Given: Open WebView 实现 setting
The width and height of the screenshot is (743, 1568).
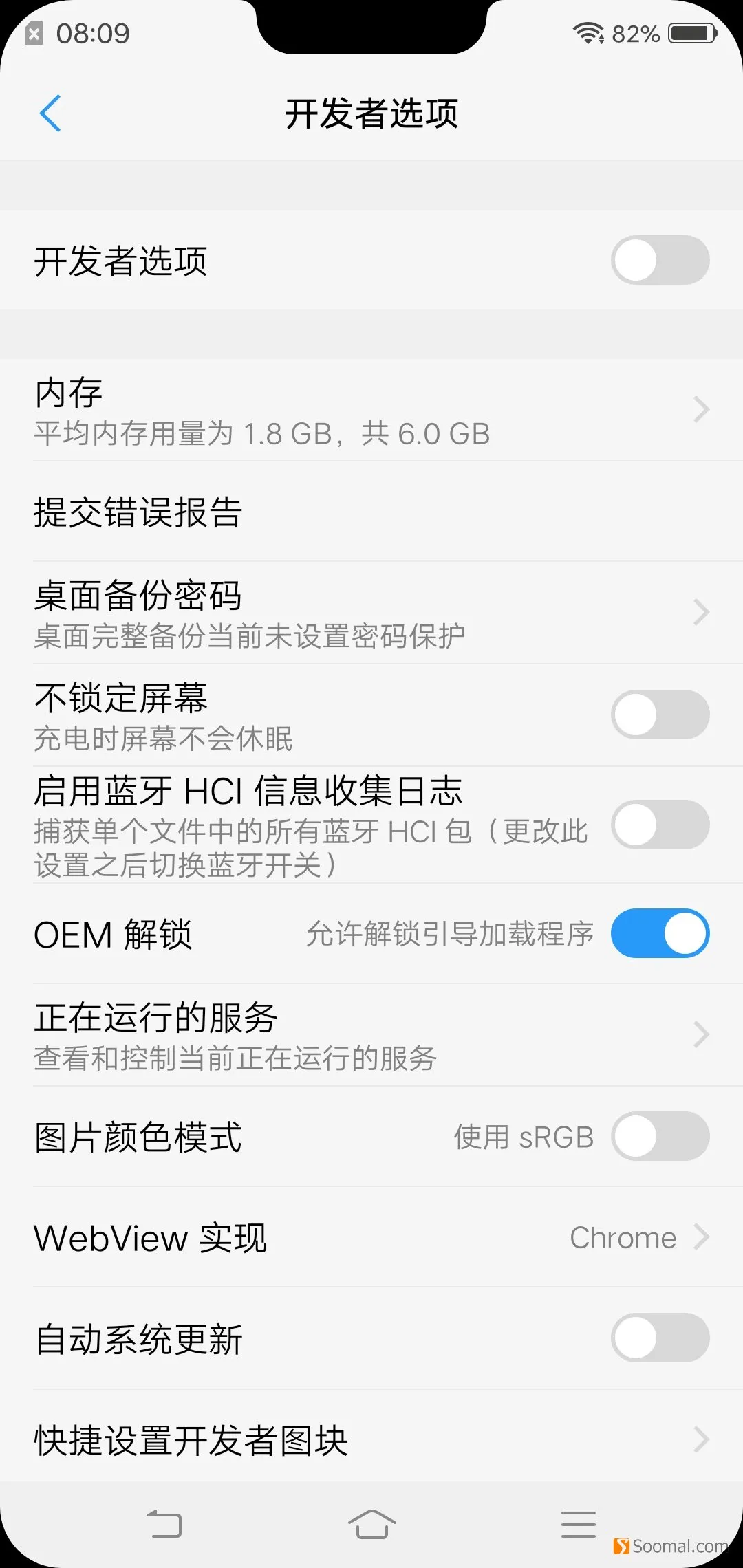Looking at the screenshot, I should click(371, 1237).
